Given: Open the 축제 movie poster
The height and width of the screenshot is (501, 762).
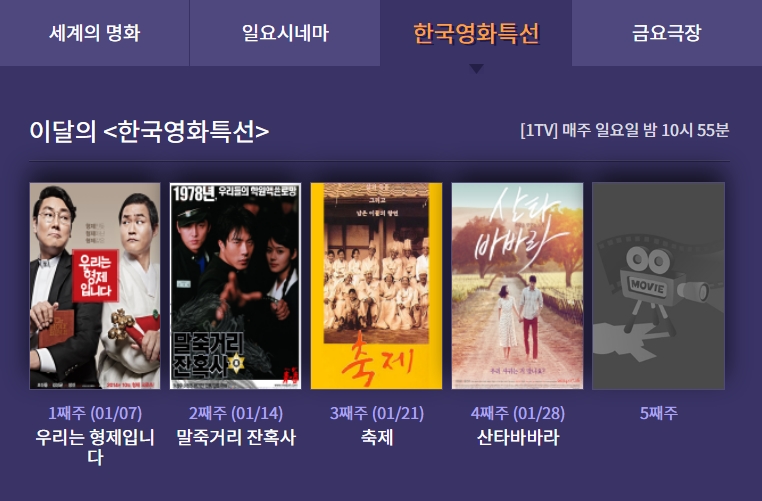Looking at the screenshot, I should (376, 286).
